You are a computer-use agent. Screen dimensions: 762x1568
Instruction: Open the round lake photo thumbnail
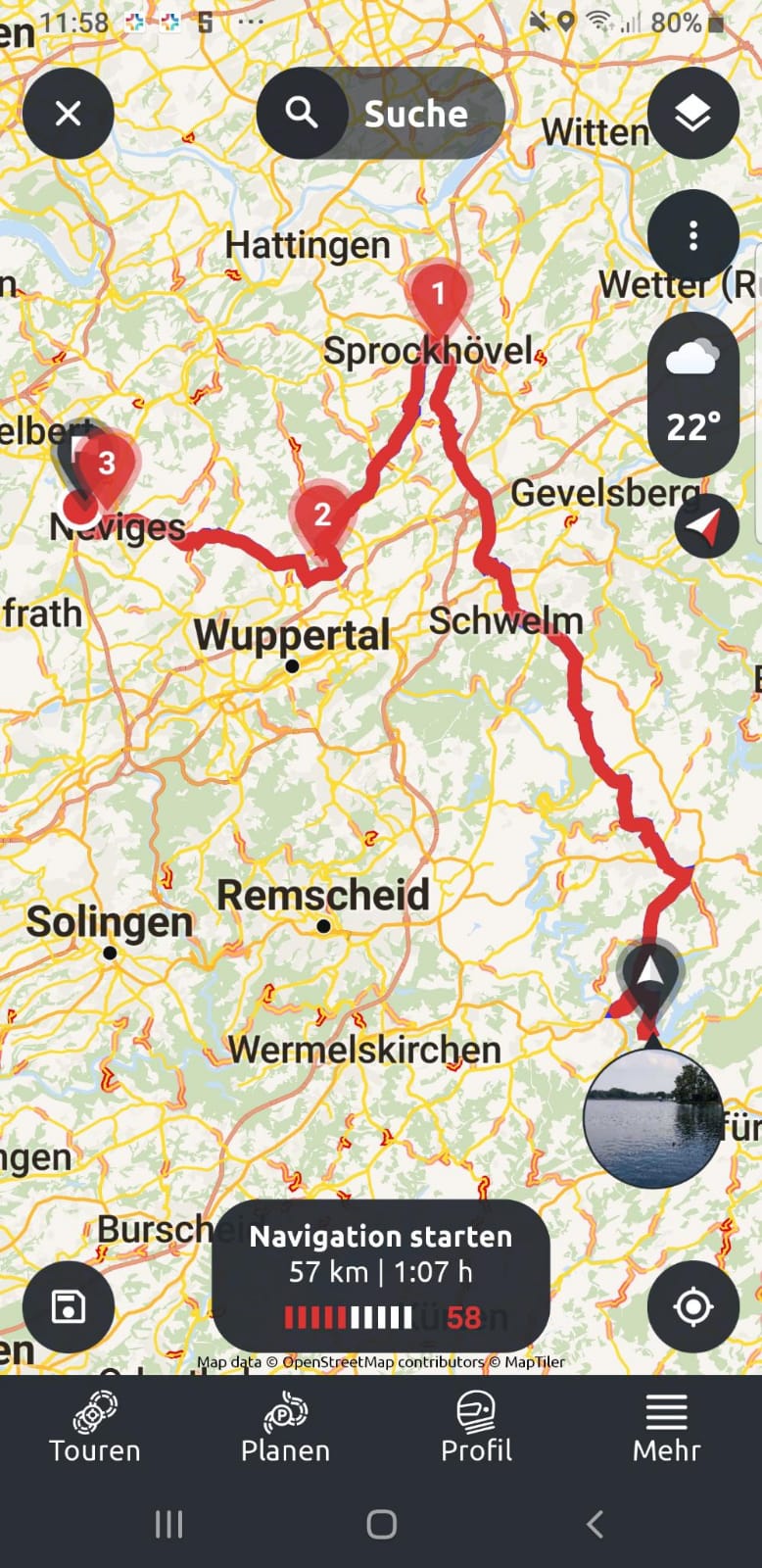coord(653,1118)
